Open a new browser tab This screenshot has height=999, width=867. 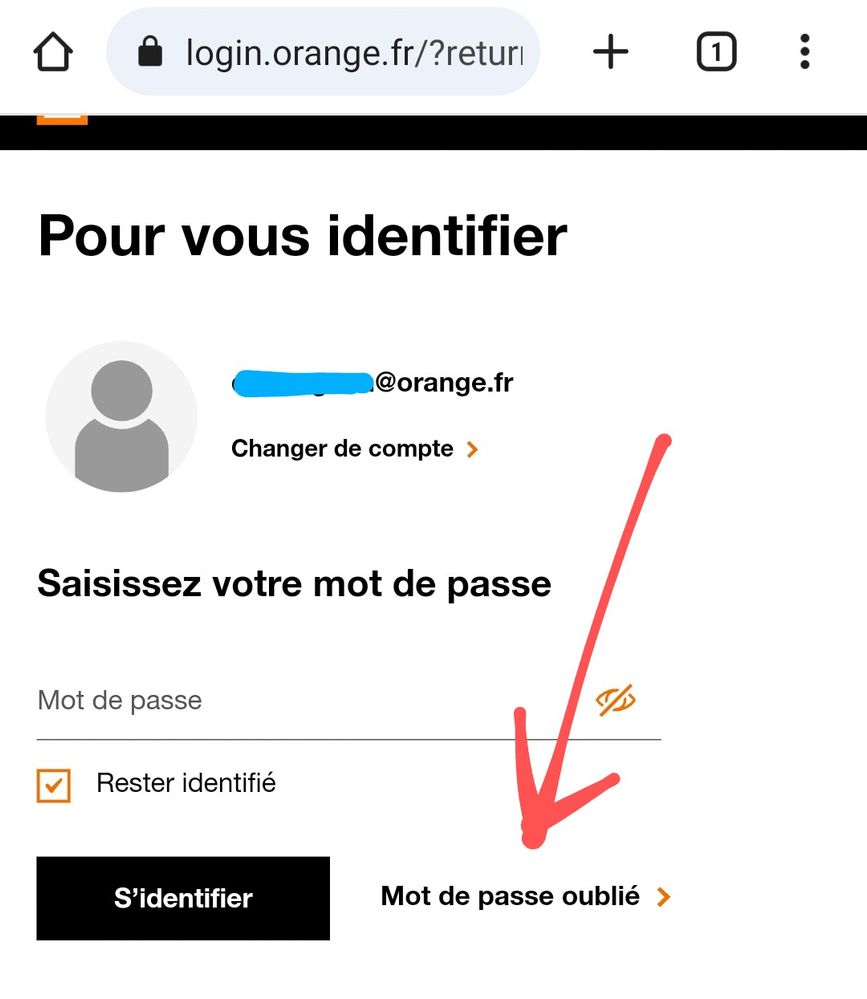[x=610, y=52]
